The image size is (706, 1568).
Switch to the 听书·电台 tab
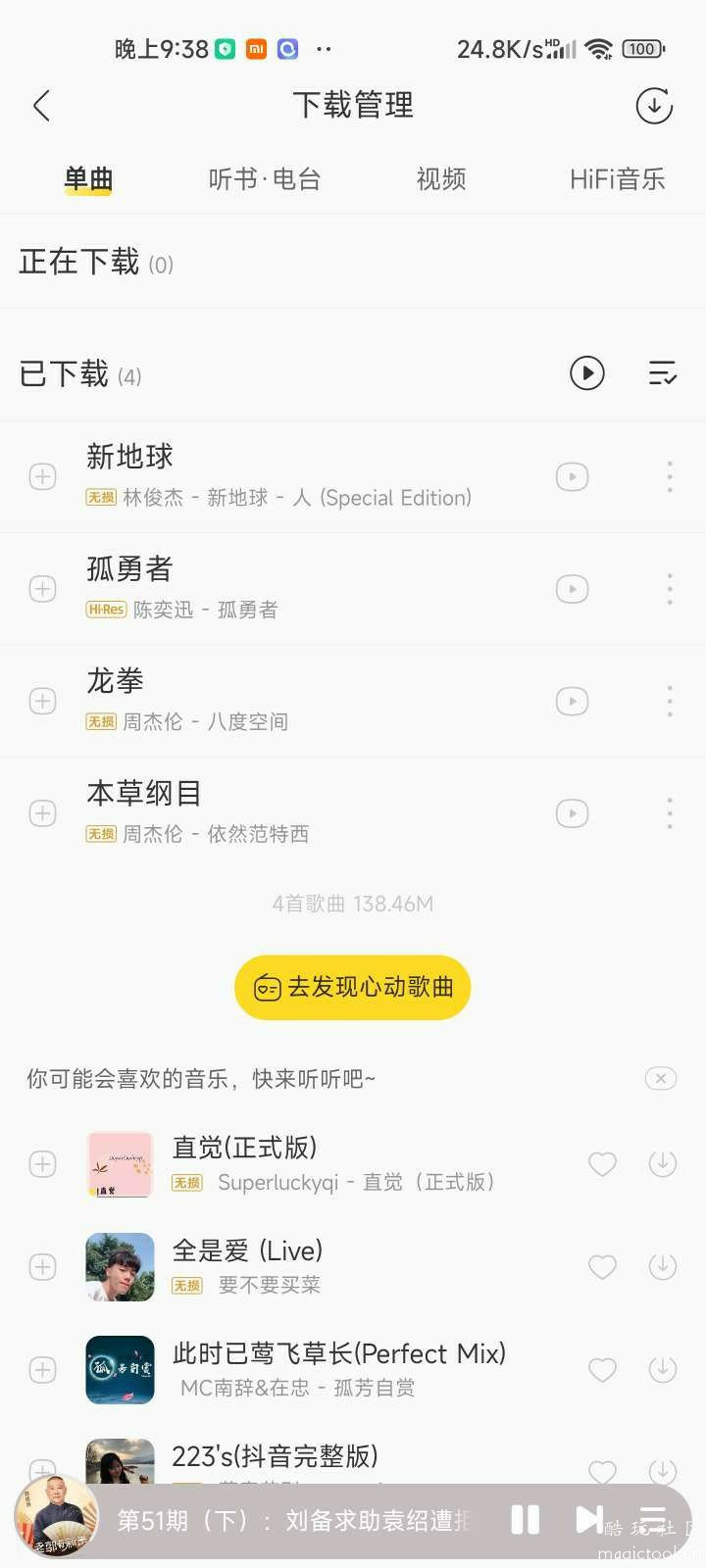point(265,179)
